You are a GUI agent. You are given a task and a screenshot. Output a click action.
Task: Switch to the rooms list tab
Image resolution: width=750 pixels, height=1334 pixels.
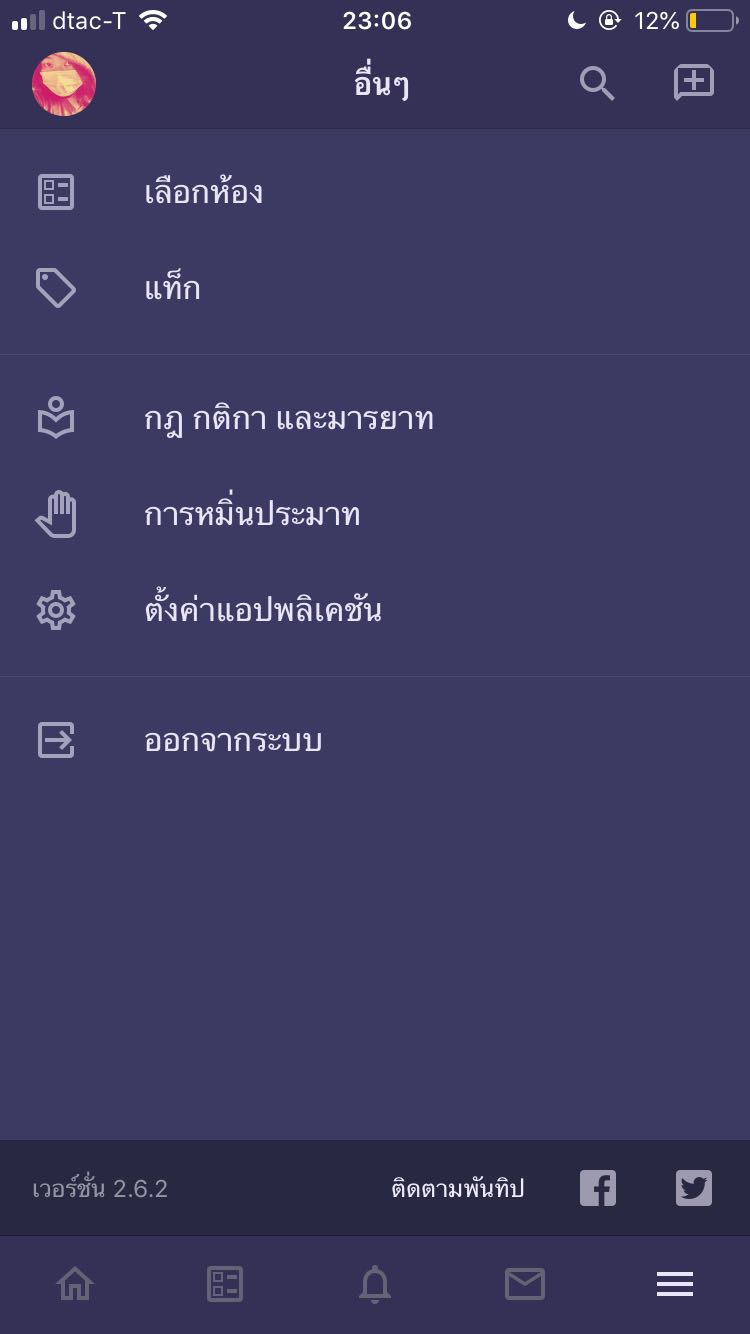225,1284
